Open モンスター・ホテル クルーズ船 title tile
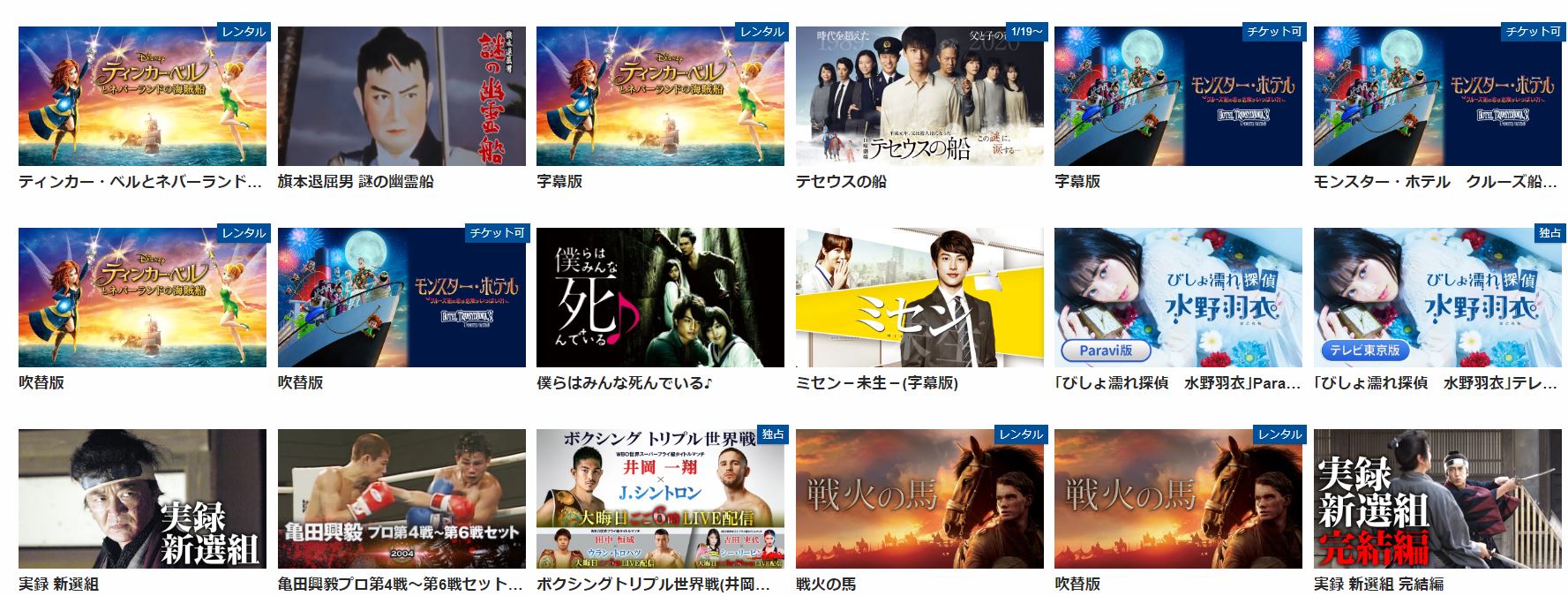The width and height of the screenshot is (1568, 596). 1437,96
